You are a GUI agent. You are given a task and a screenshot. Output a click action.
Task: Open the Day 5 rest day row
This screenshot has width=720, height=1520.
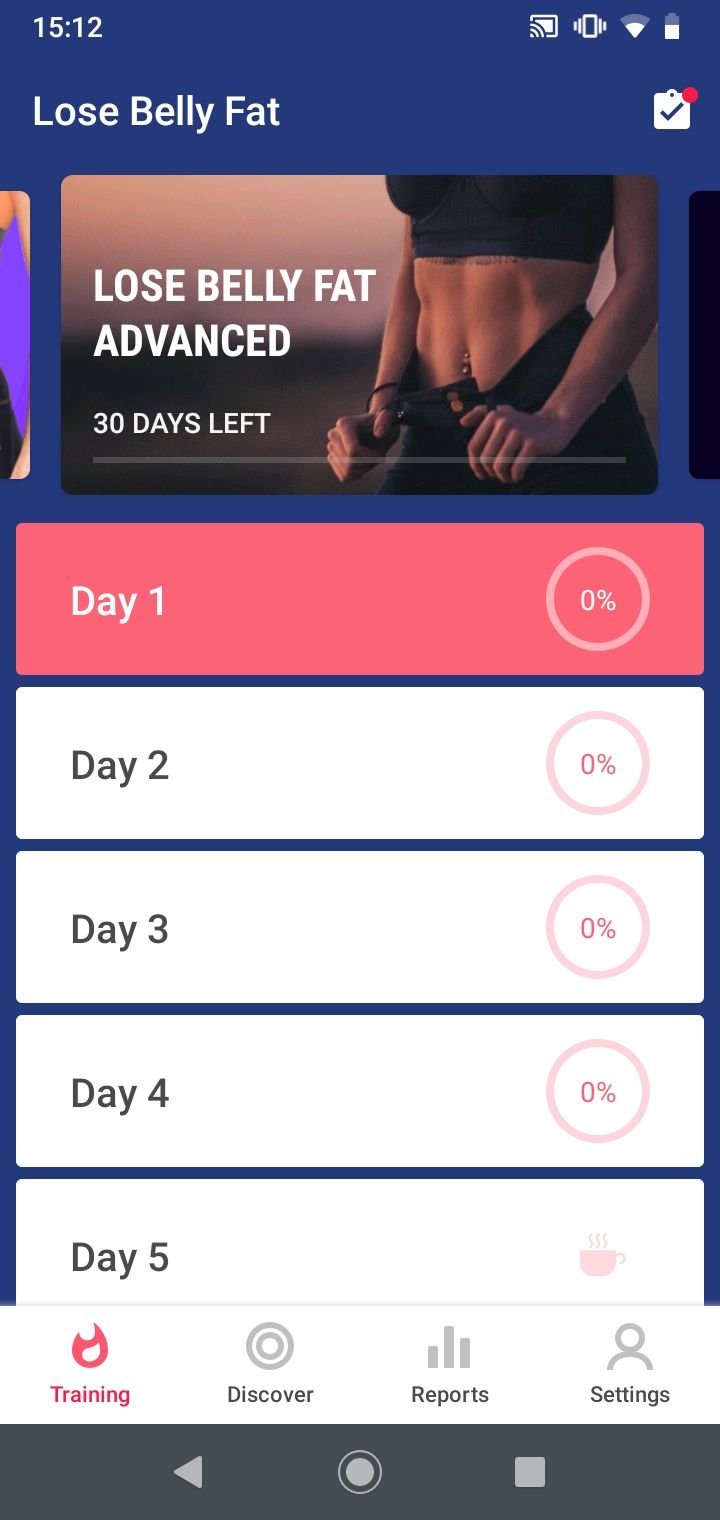tap(360, 1243)
